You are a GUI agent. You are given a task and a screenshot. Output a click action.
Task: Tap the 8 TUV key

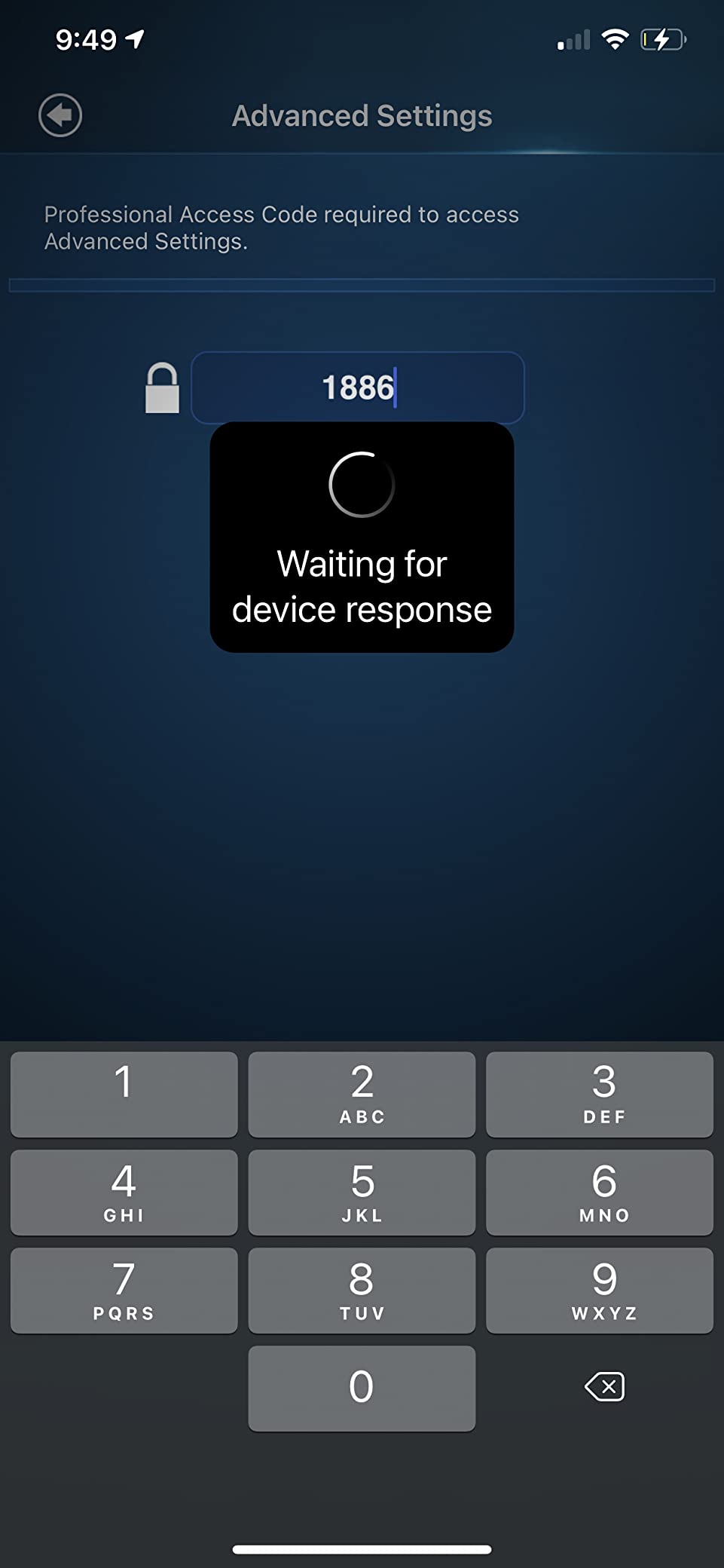point(362,1290)
